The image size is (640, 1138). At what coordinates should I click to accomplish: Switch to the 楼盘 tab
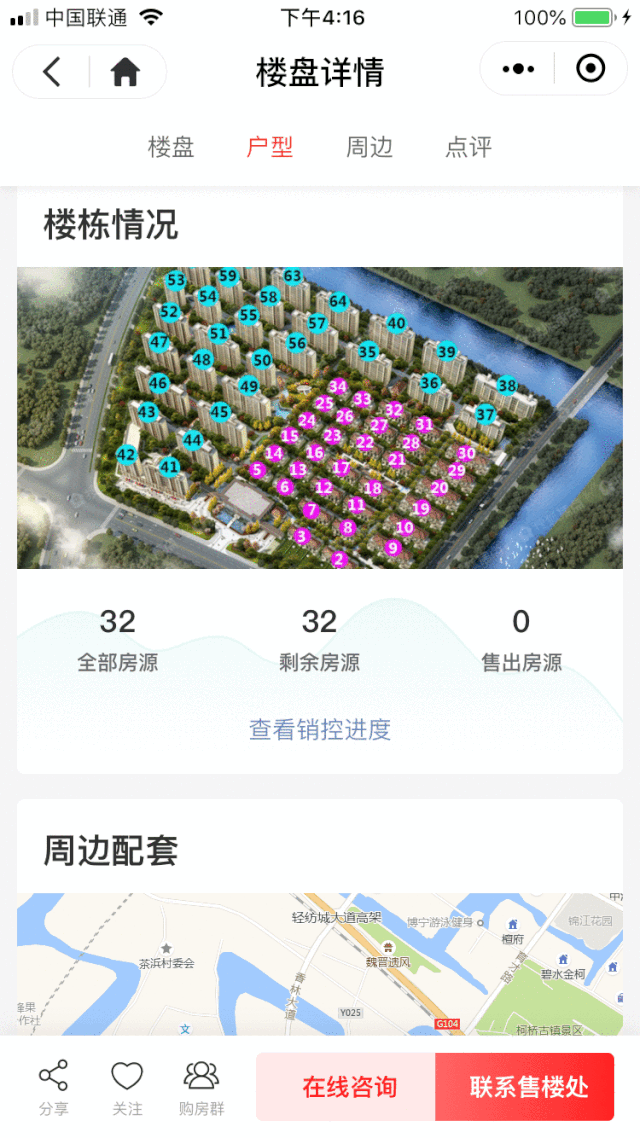coord(171,147)
